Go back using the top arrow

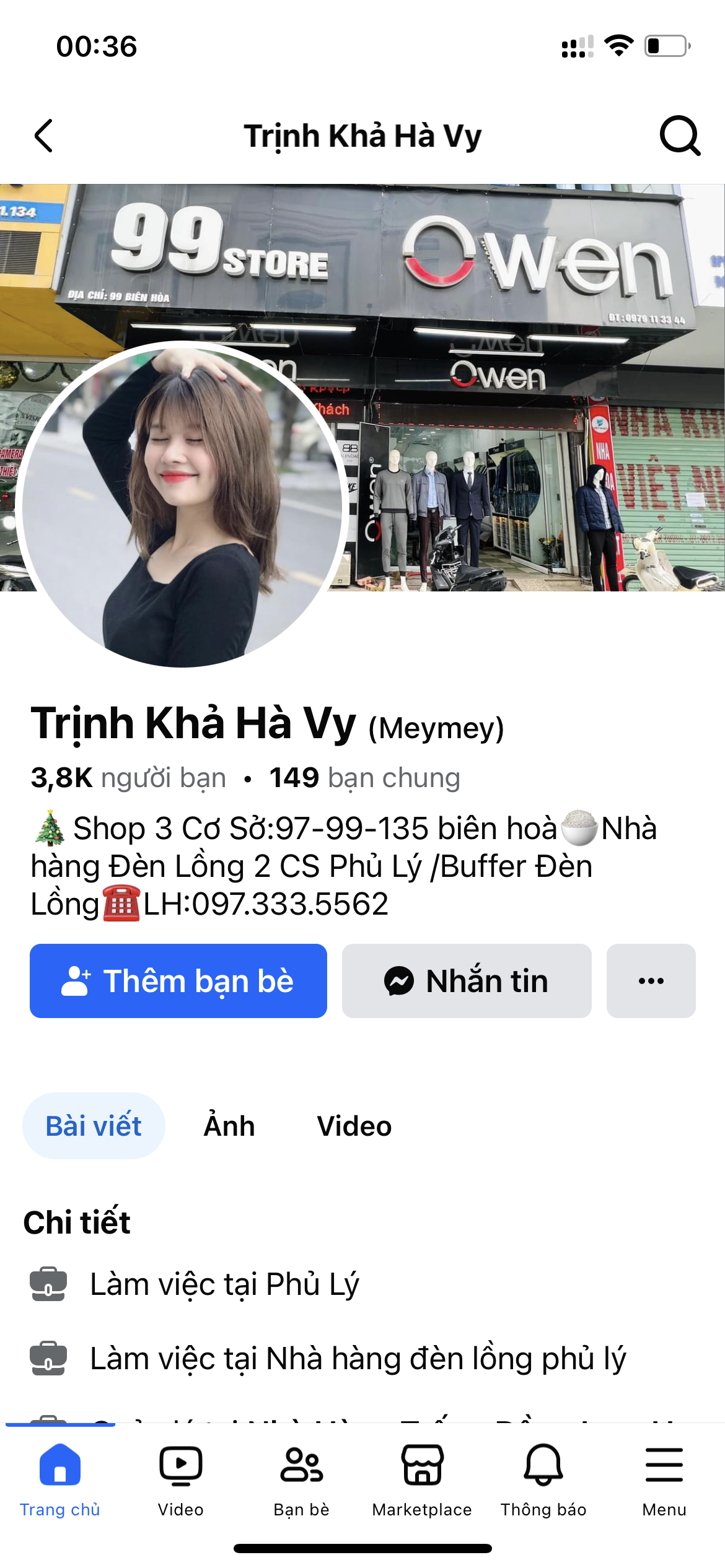(43, 136)
